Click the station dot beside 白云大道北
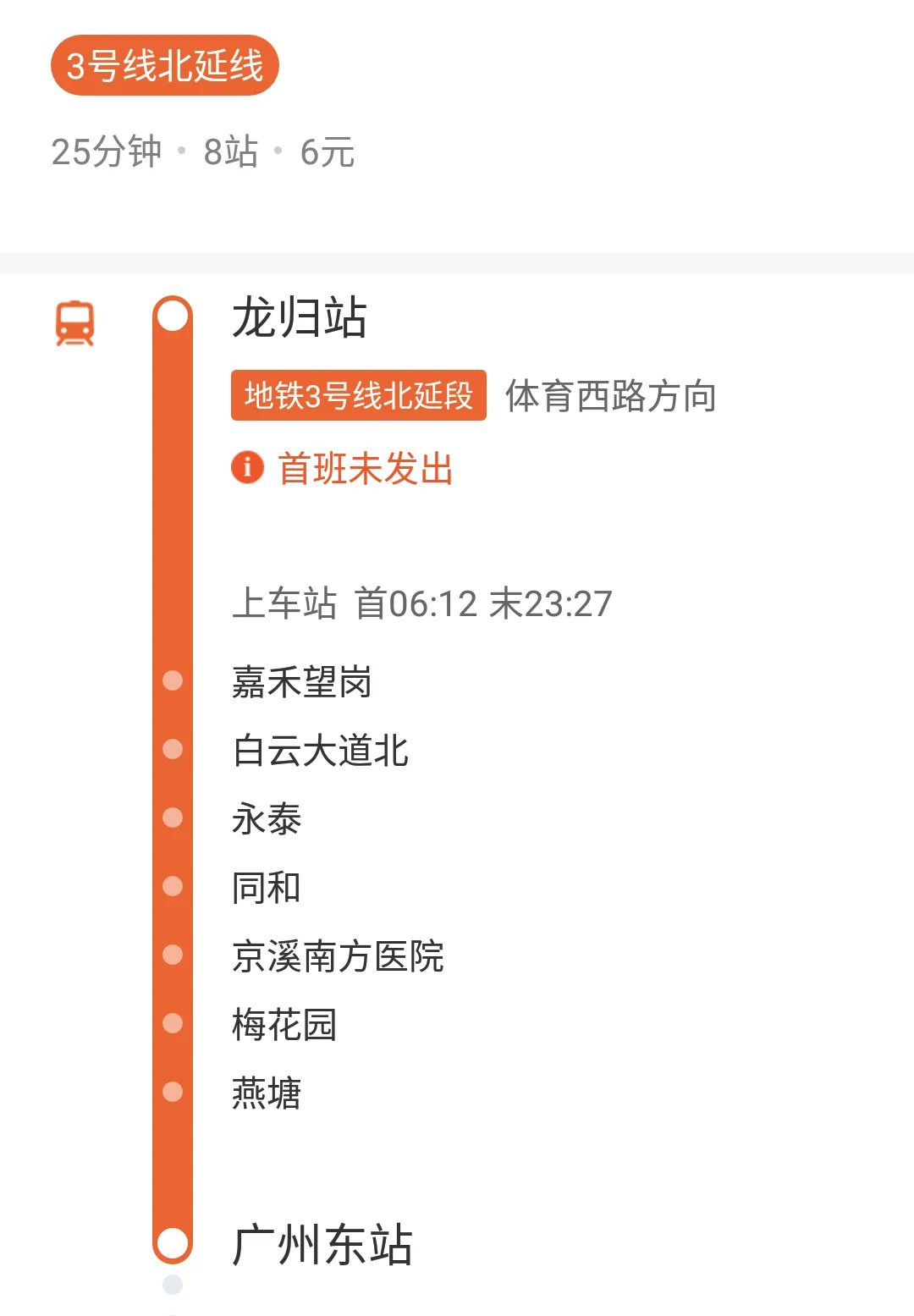Screen dimensions: 914x1316 (173, 749)
